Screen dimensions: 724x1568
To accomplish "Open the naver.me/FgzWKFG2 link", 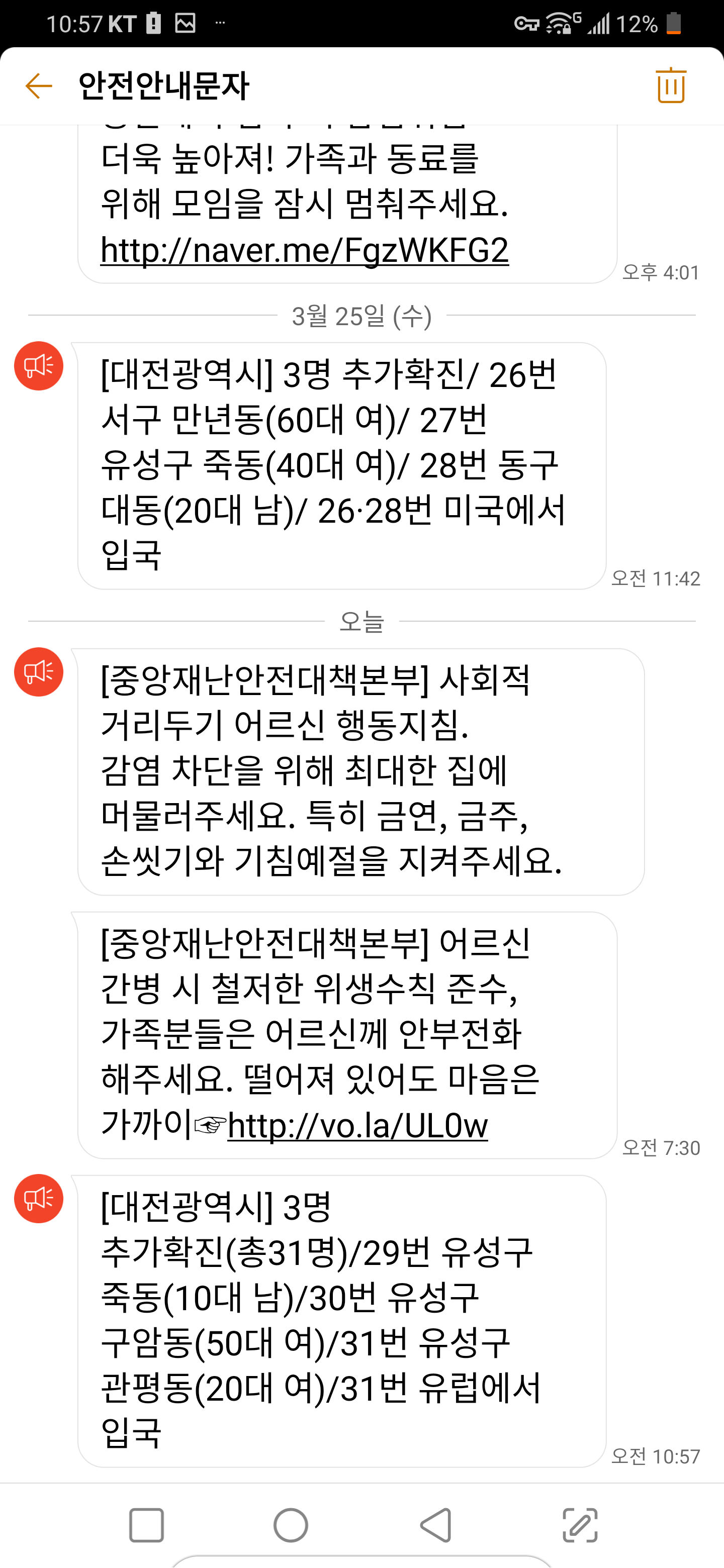I will click(x=305, y=250).
